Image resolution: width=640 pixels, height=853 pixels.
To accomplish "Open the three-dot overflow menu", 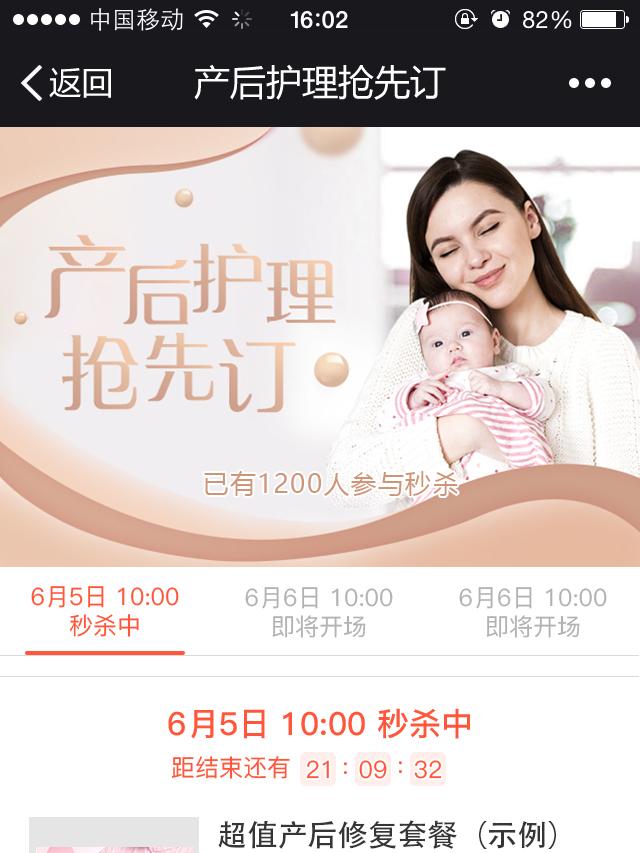I will (x=589, y=84).
